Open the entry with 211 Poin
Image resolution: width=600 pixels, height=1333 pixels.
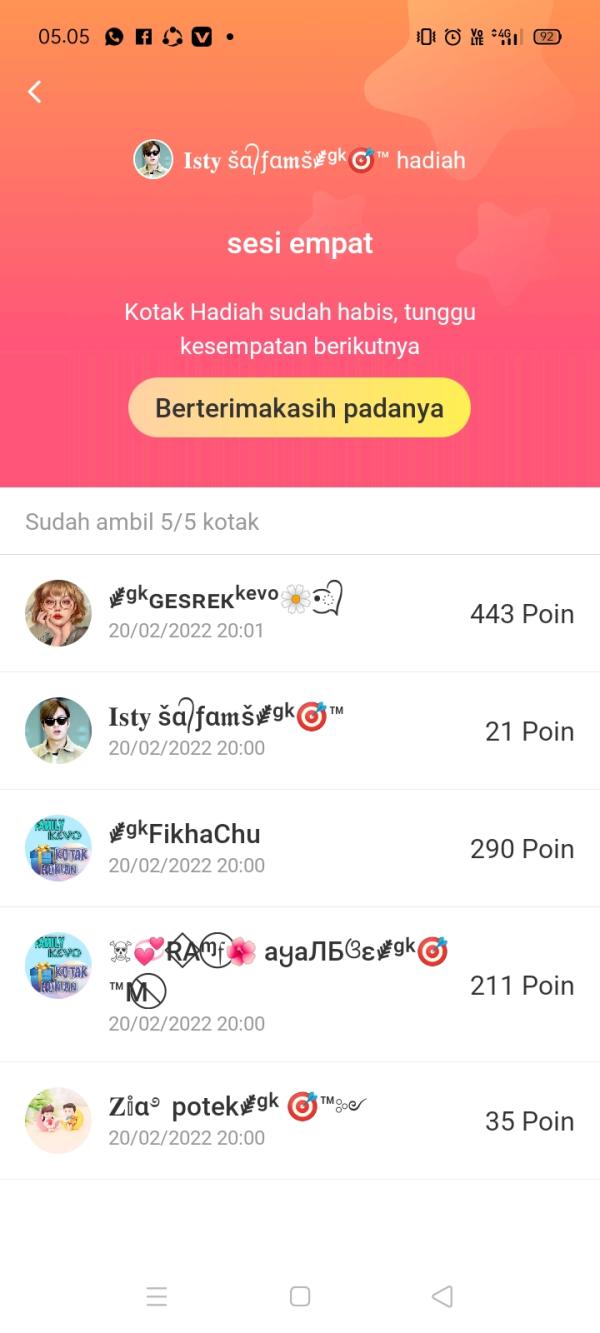pyautogui.click(x=300, y=985)
